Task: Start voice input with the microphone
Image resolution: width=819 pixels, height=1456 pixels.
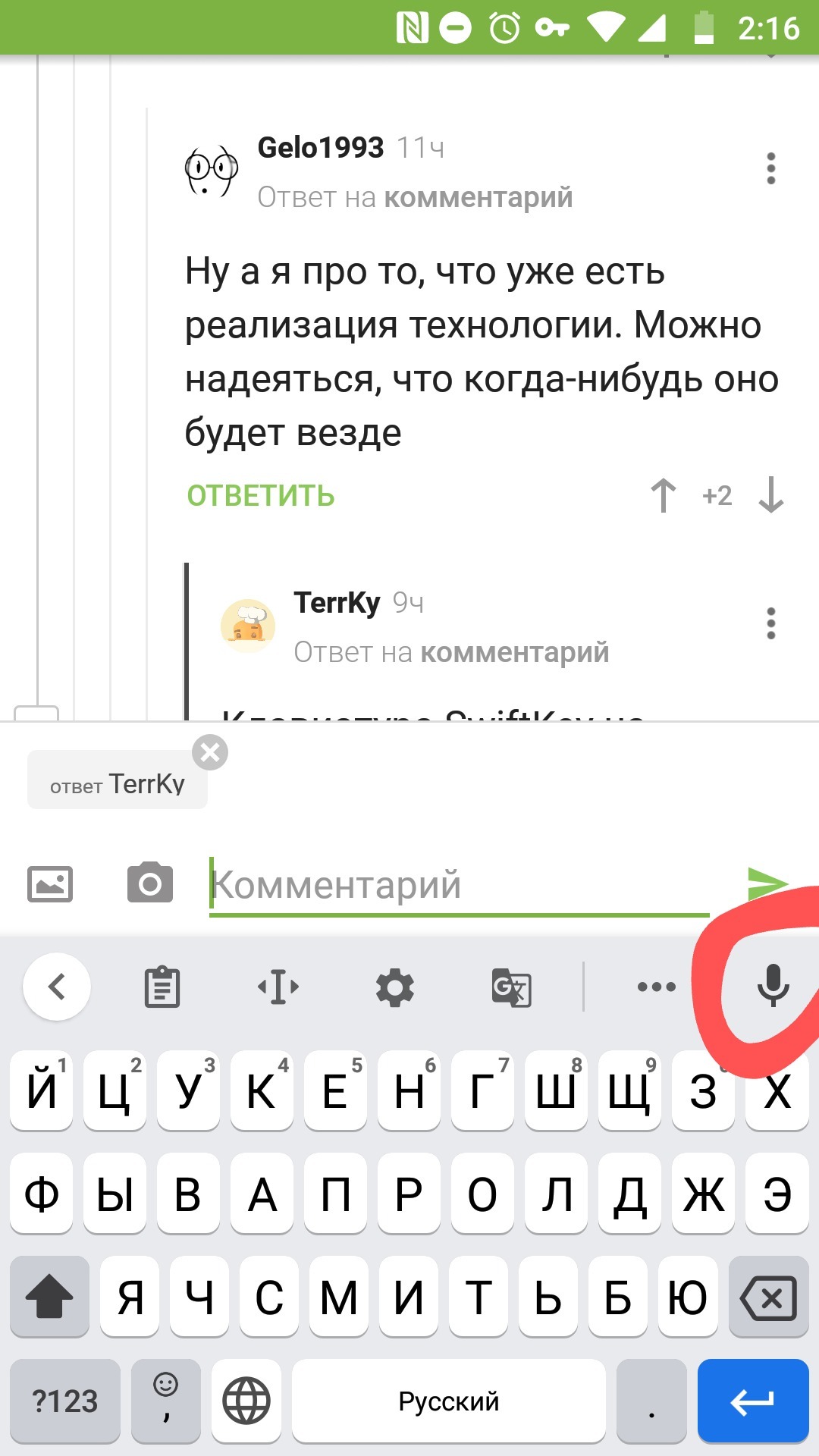Action: click(x=773, y=986)
